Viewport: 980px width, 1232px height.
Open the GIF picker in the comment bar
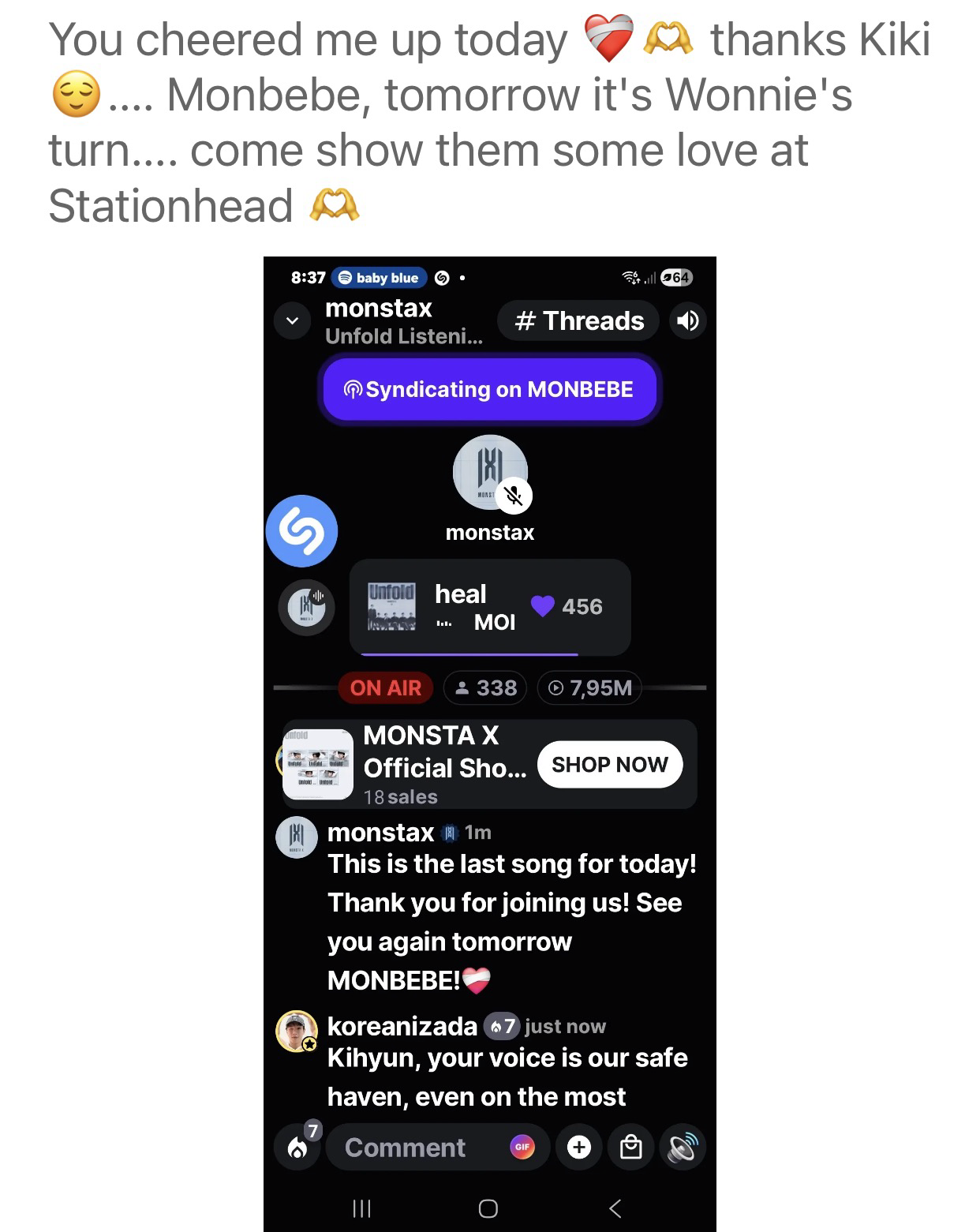pos(521,1148)
